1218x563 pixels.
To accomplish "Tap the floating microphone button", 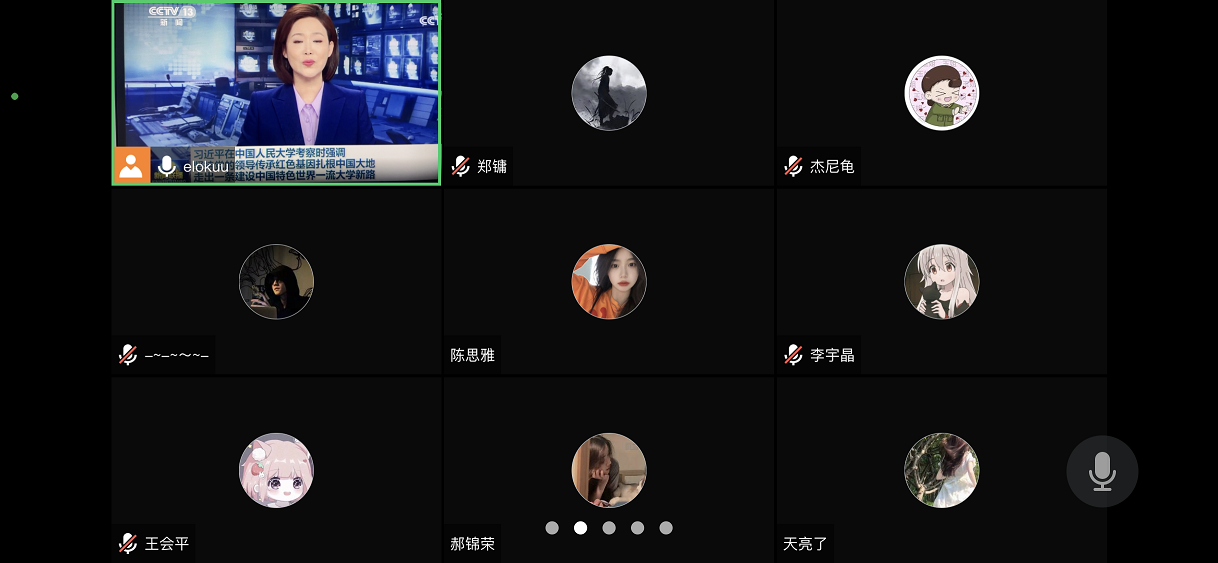I will [x=1102, y=471].
